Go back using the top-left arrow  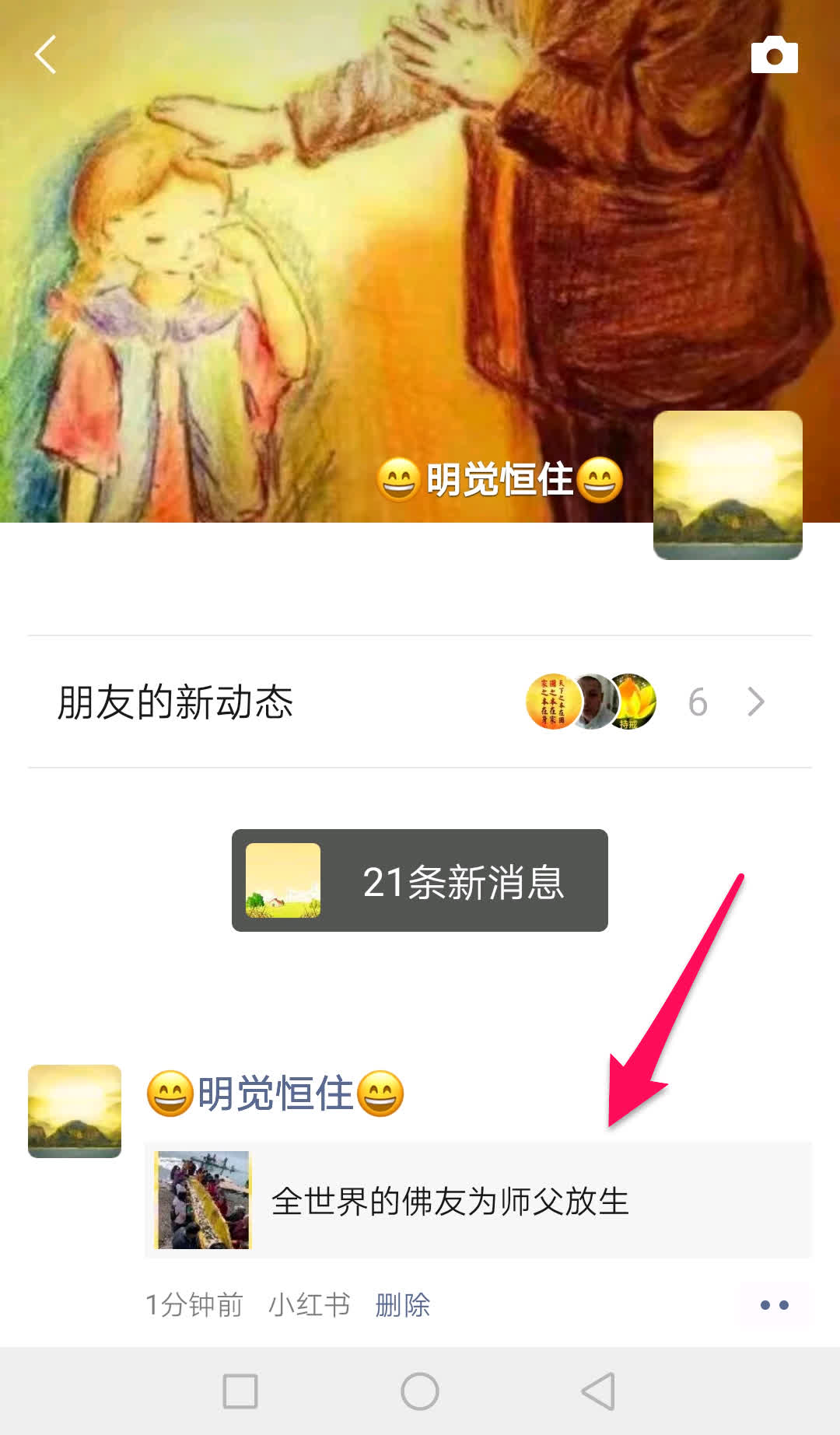[45, 54]
